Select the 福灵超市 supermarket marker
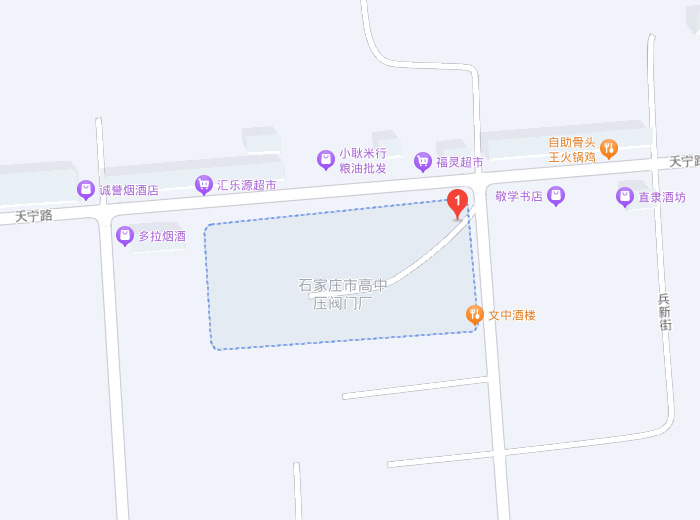This screenshot has height=520, width=700. point(424,161)
